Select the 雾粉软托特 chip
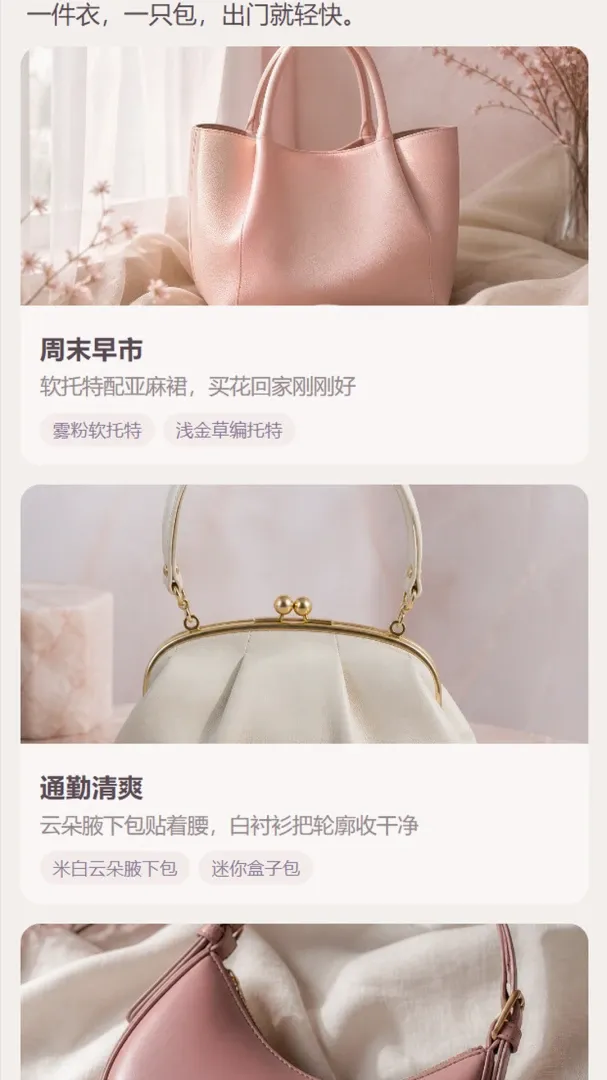 pyautogui.click(x=97, y=430)
